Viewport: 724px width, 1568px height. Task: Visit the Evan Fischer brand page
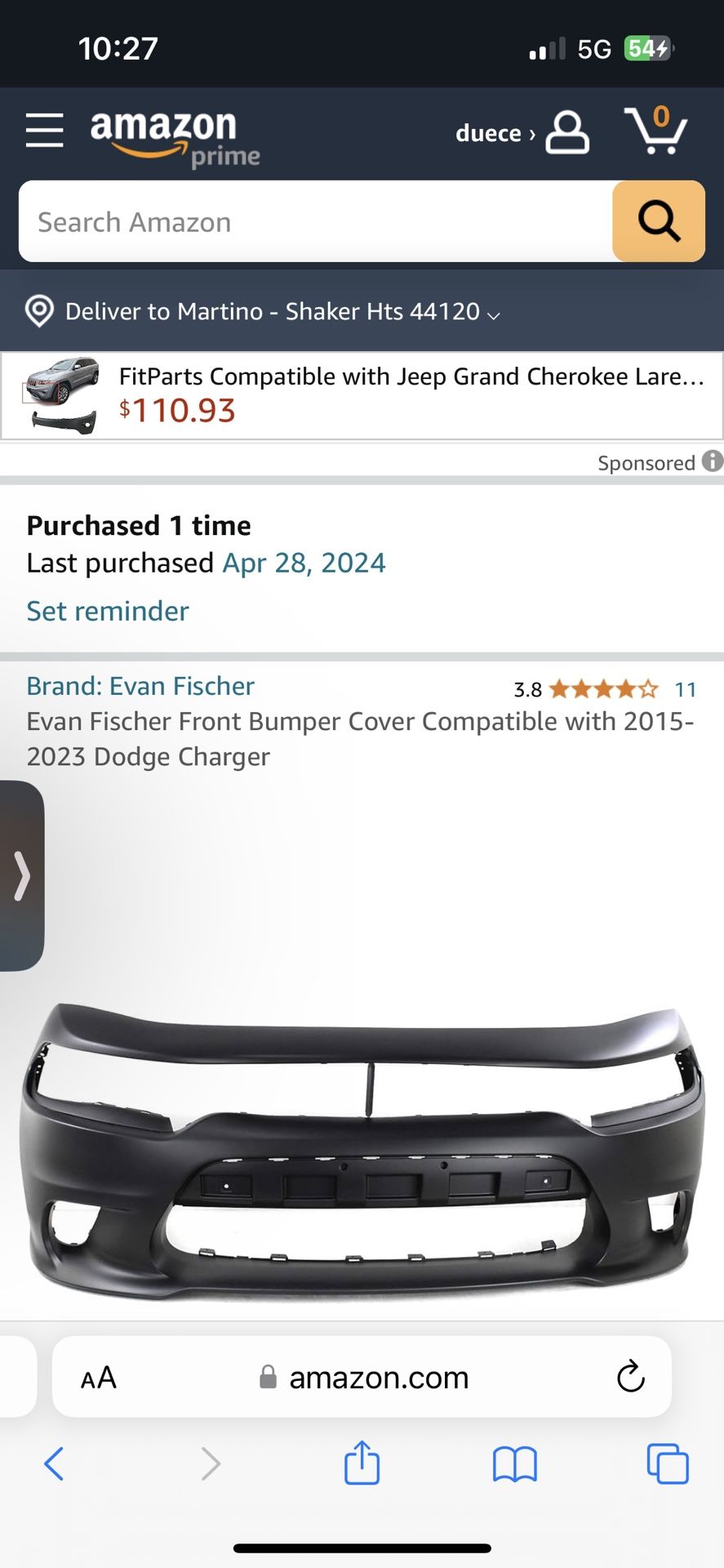pos(140,687)
